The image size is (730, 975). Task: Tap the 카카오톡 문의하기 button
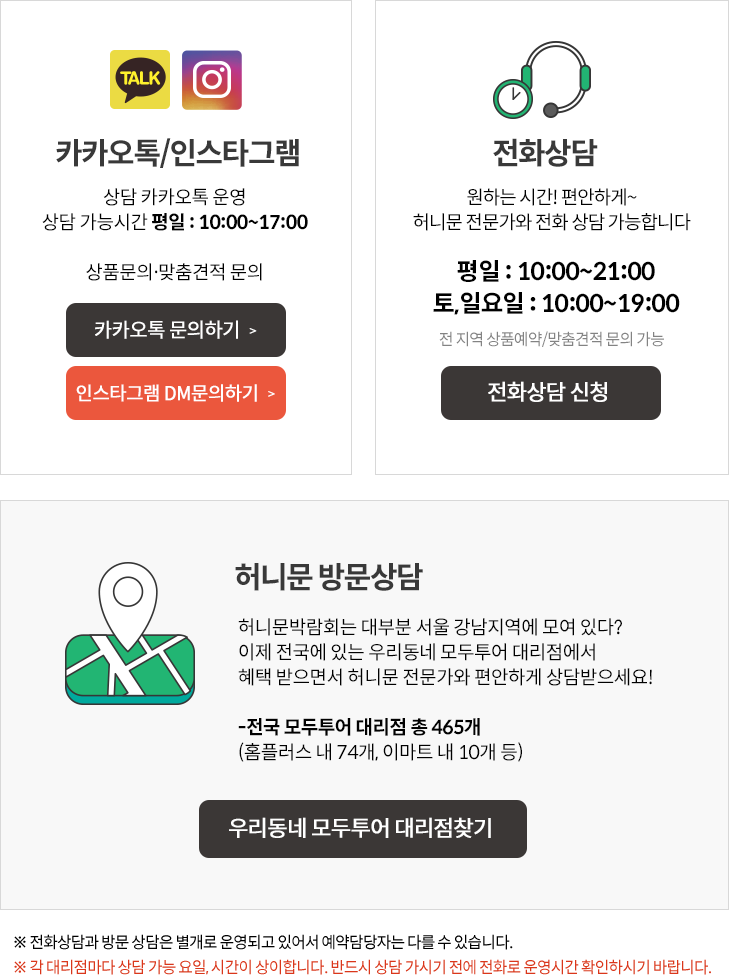[x=176, y=330]
